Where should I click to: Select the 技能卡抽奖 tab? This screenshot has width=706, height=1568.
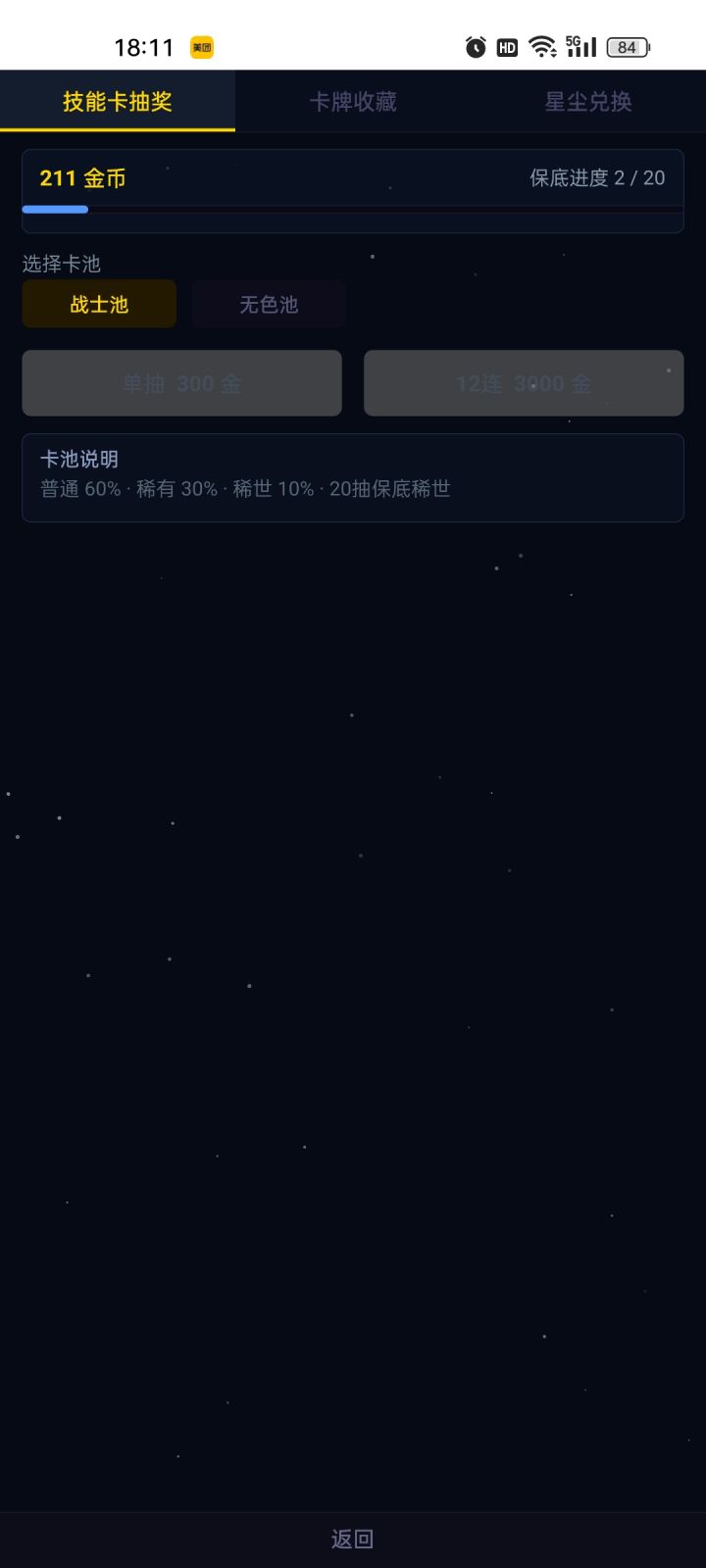coord(118,100)
